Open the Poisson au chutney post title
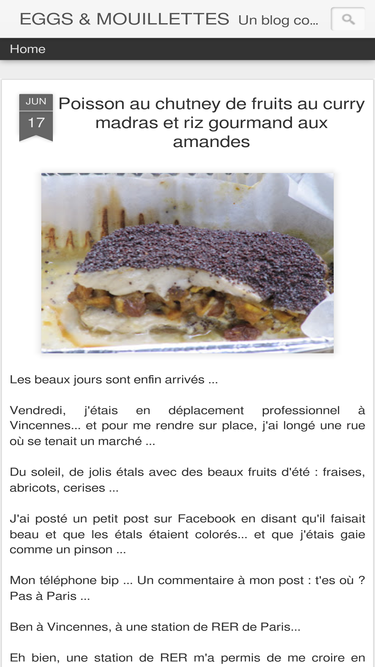The width and height of the screenshot is (375, 667). point(211,123)
